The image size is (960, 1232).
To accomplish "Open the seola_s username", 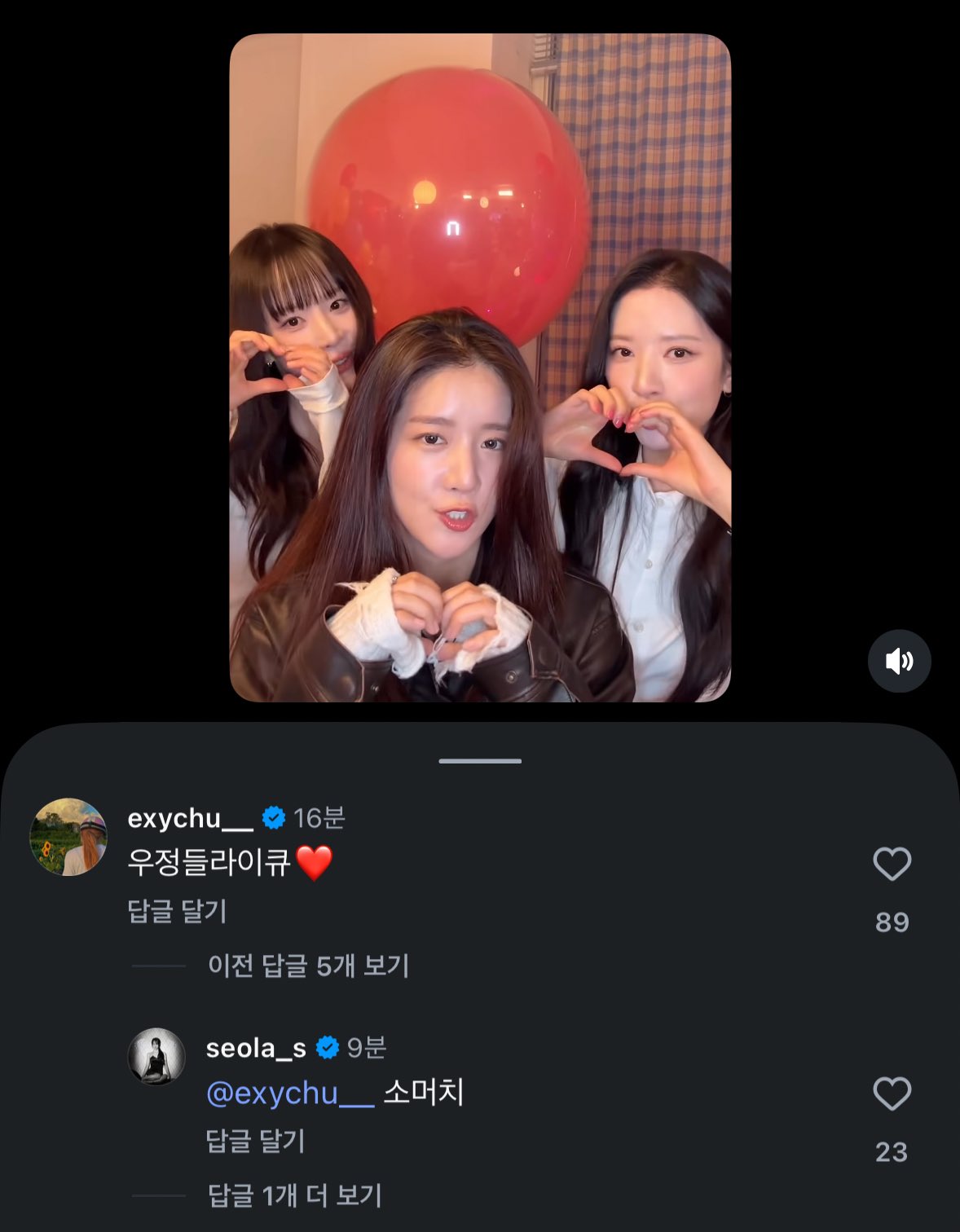I will (x=256, y=1048).
